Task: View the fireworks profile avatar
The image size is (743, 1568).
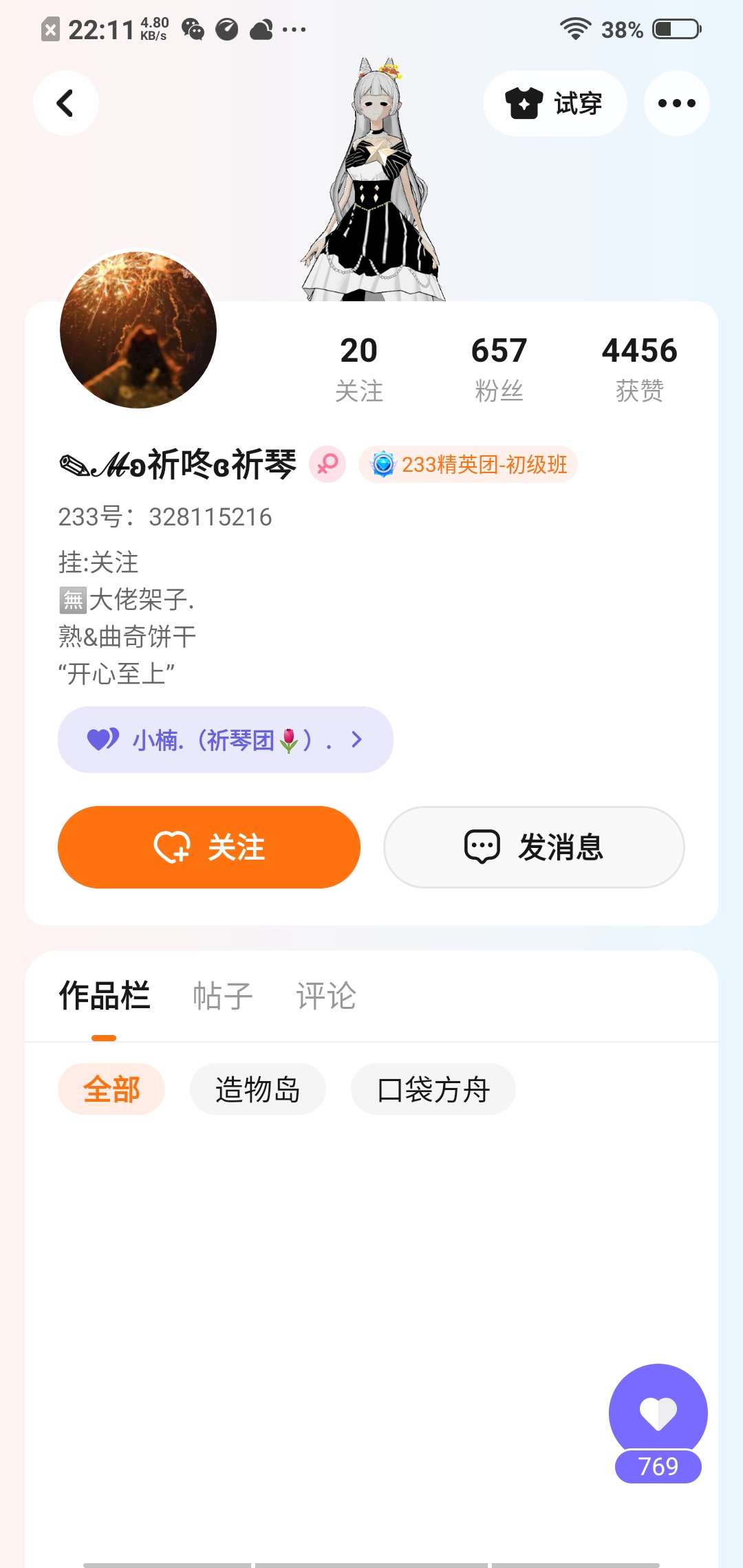Action: pos(138,330)
